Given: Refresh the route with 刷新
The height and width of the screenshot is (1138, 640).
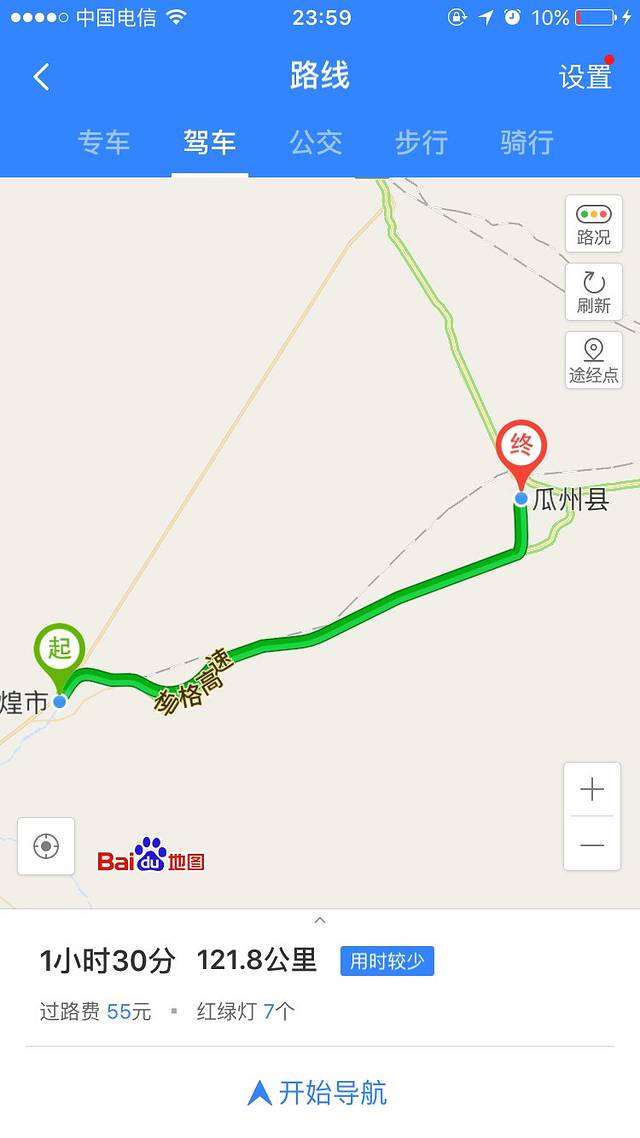Looking at the screenshot, I should (593, 292).
